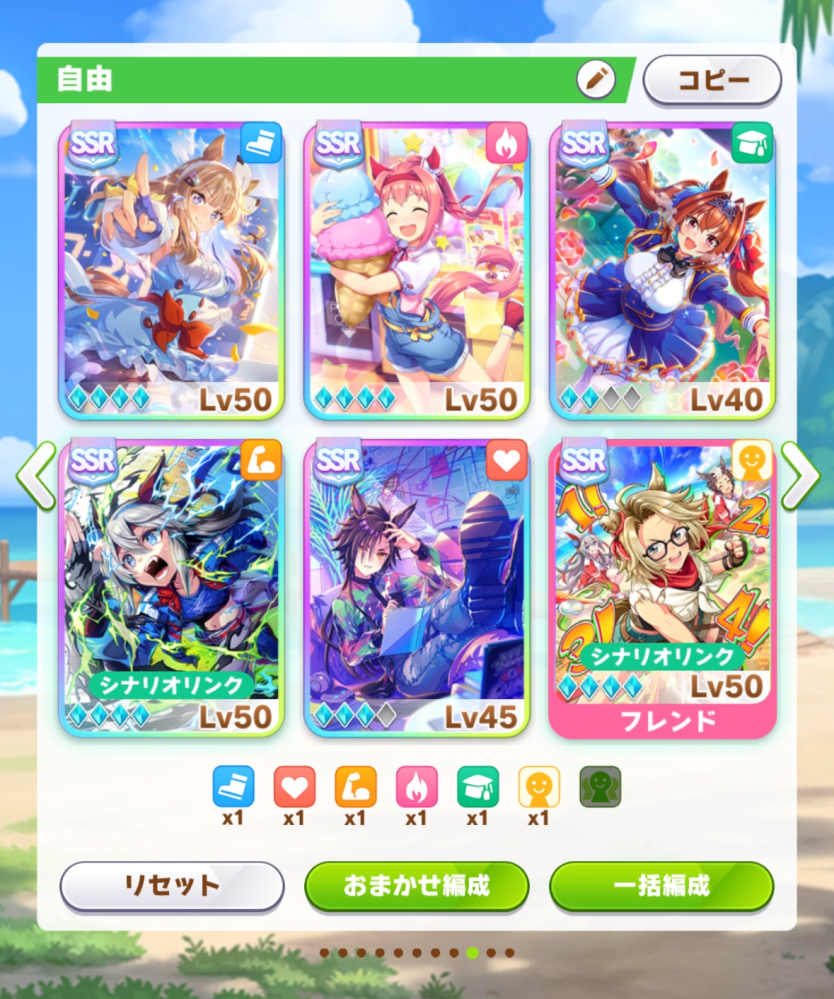Tap the おまかせ編成 auto-formation button
Viewport: 834px width, 999px height.
click(417, 885)
